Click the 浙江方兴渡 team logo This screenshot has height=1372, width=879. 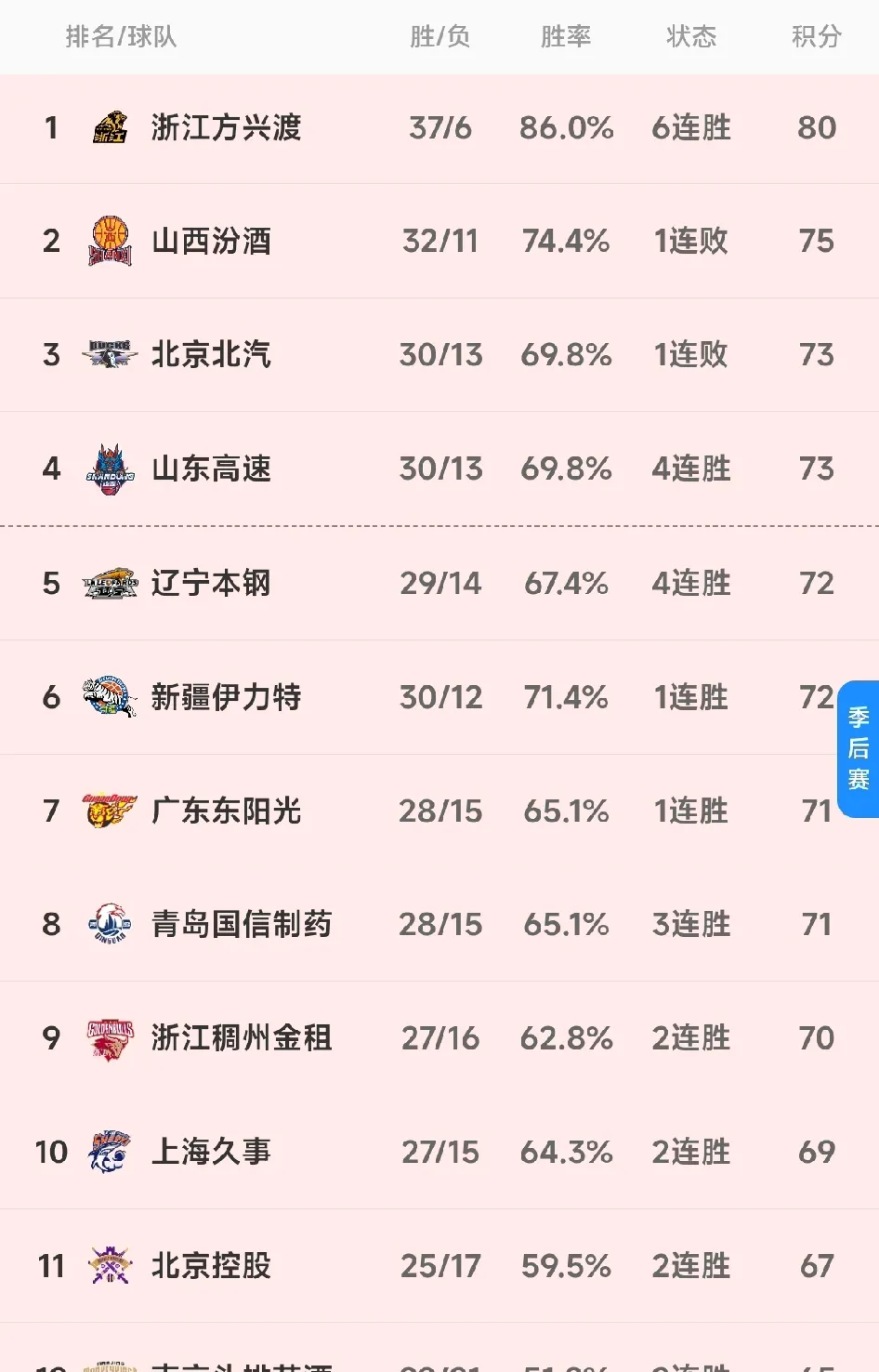pyautogui.click(x=109, y=127)
